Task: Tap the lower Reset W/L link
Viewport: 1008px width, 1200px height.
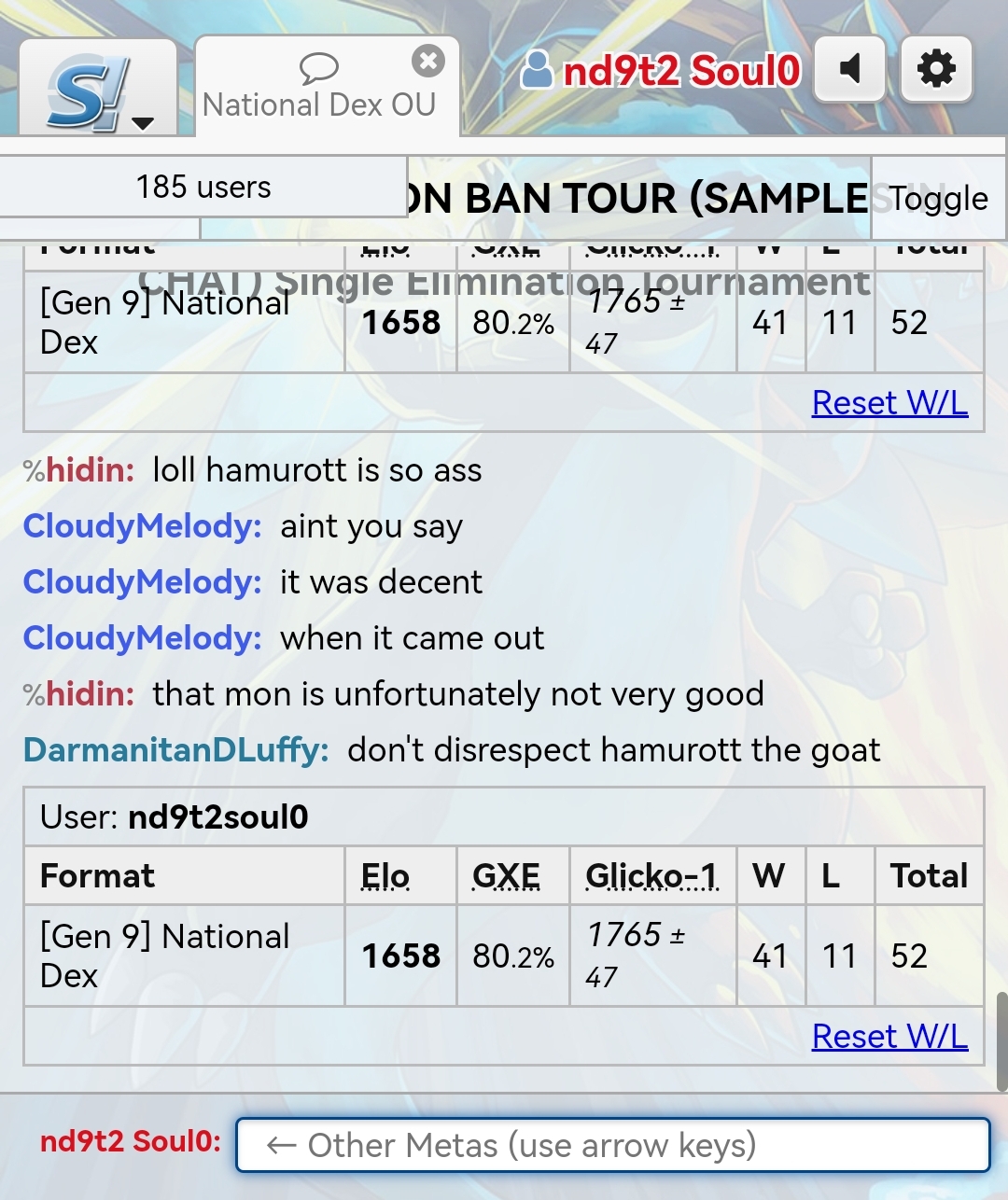Action: coord(889,1037)
